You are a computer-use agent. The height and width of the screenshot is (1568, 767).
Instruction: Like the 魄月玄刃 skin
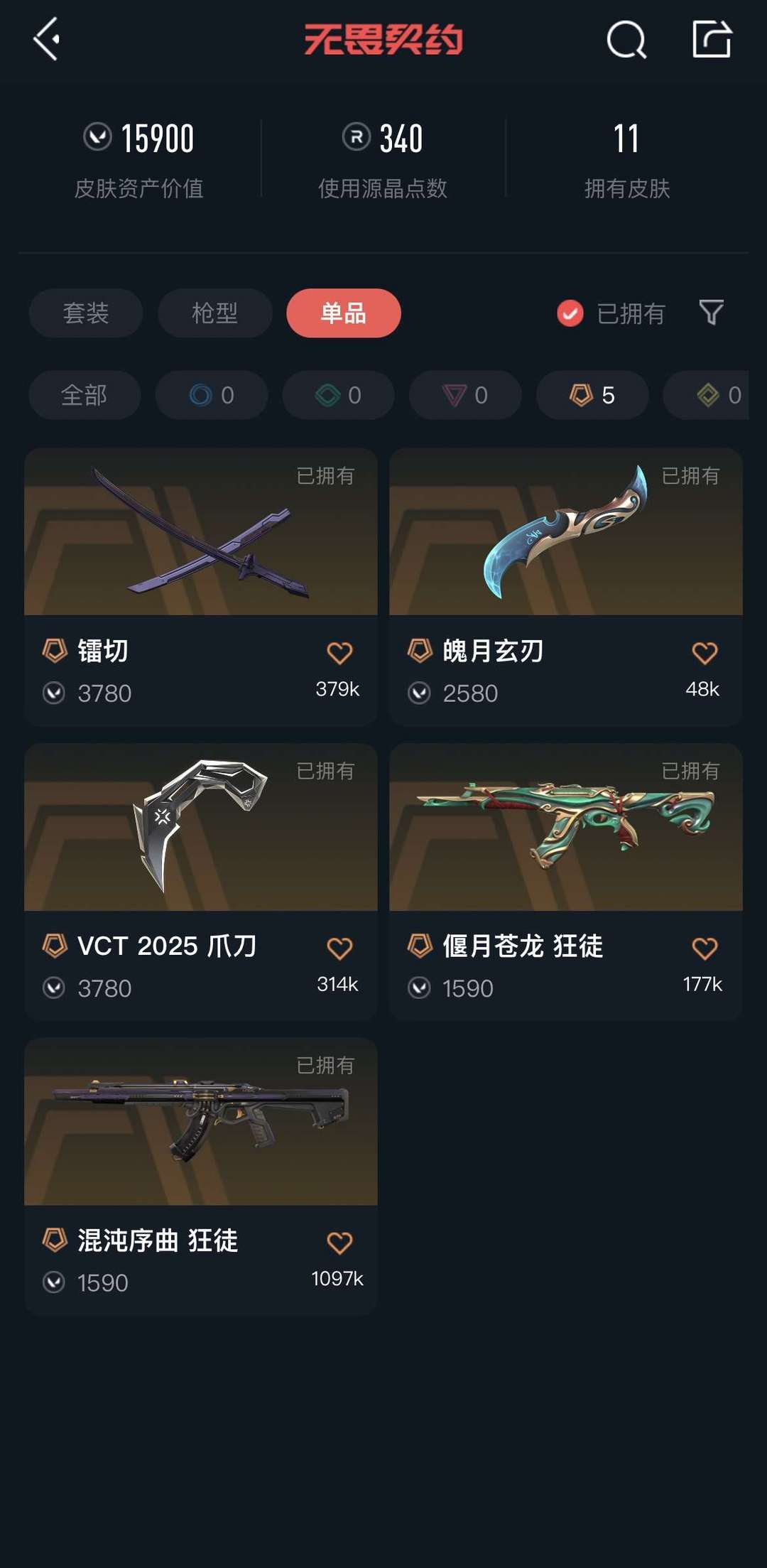tap(705, 653)
